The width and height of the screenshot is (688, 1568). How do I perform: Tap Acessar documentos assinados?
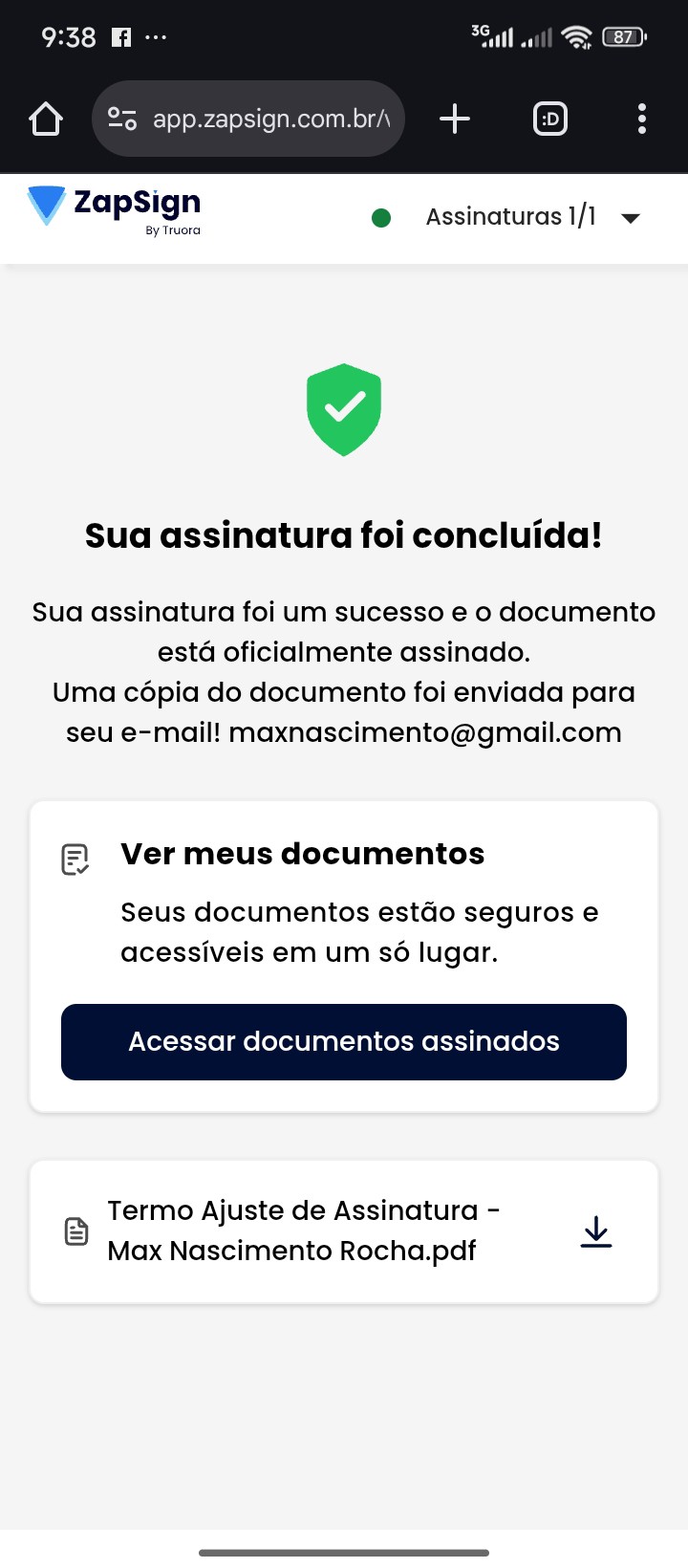click(x=344, y=1042)
